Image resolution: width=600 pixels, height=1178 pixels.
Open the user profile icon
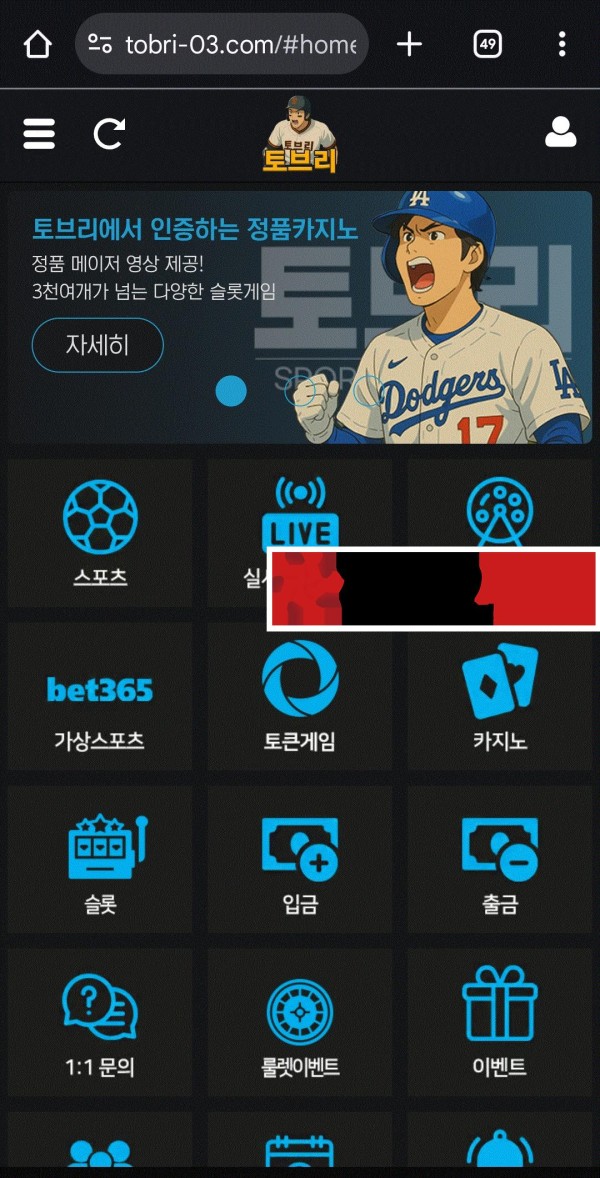pyautogui.click(x=560, y=133)
